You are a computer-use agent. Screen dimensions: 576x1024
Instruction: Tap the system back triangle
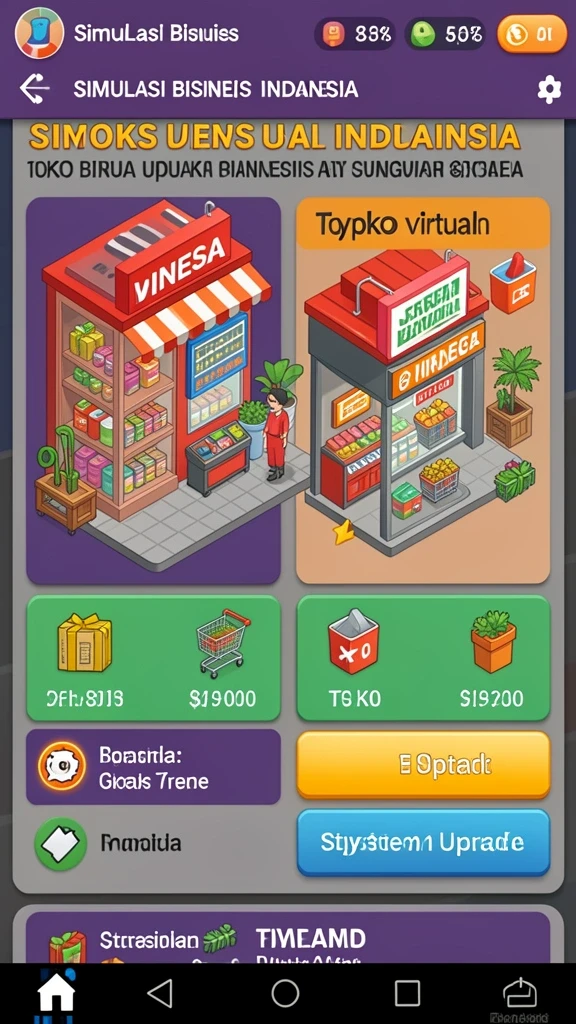(x=160, y=993)
